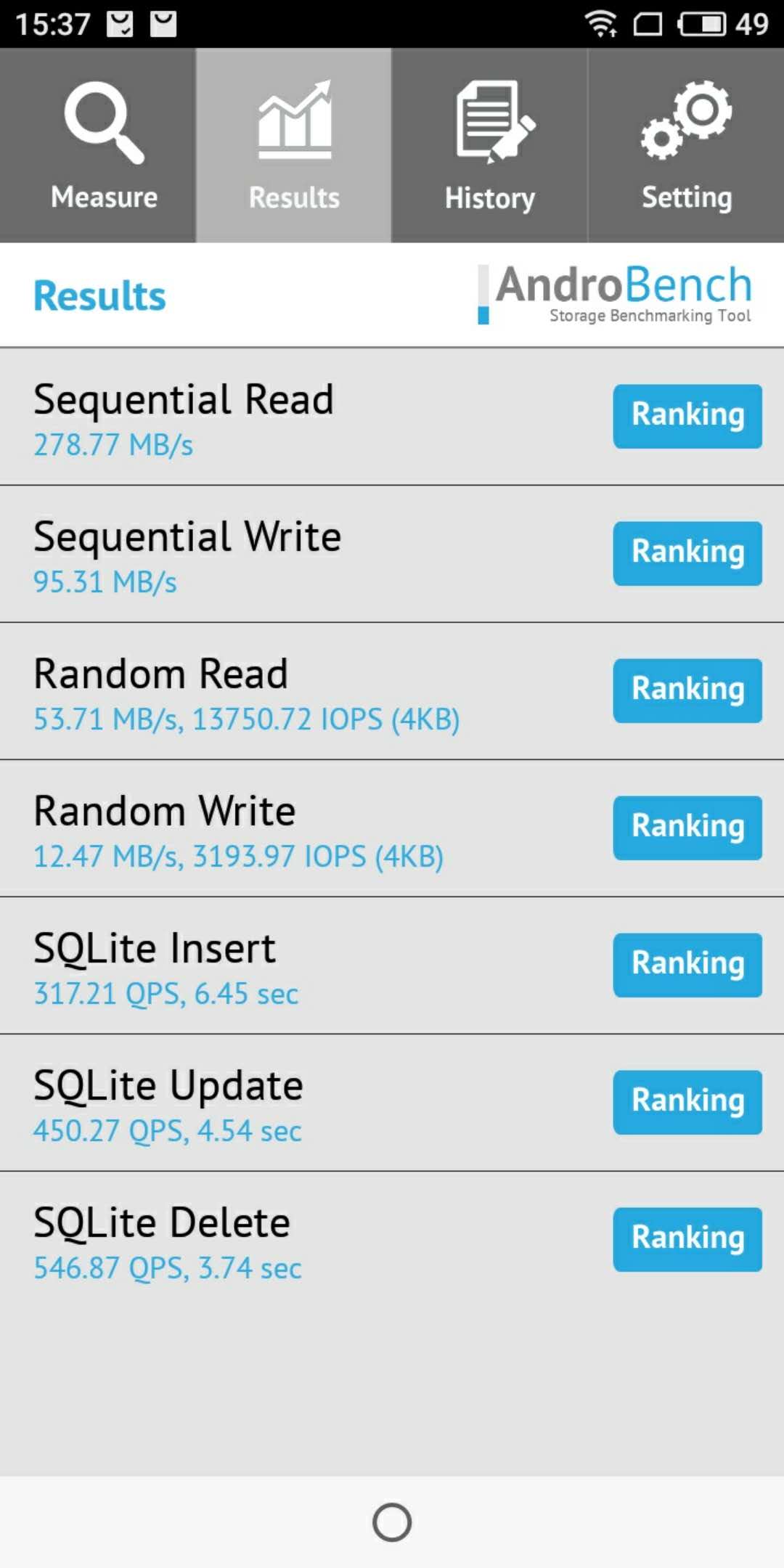Screen dimensions: 784x1568
Task: Open Random Read ranking
Action: coord(687,690)
